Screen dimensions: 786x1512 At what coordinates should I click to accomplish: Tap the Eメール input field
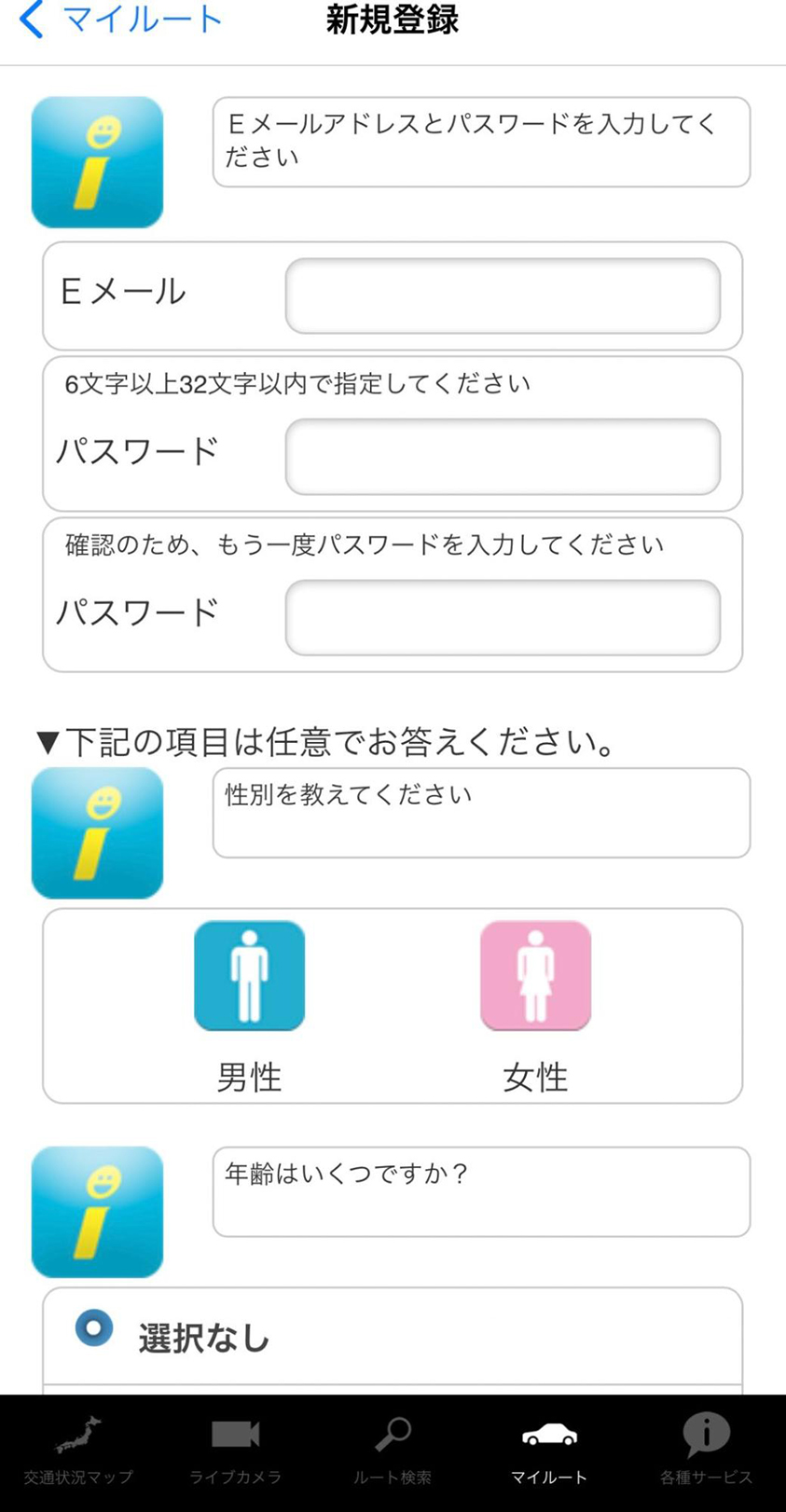click(503, 296)
